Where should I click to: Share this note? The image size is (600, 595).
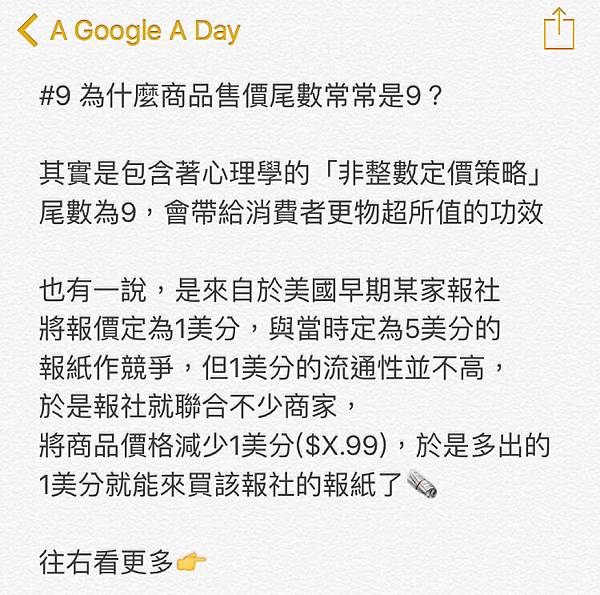pos(559,29)
